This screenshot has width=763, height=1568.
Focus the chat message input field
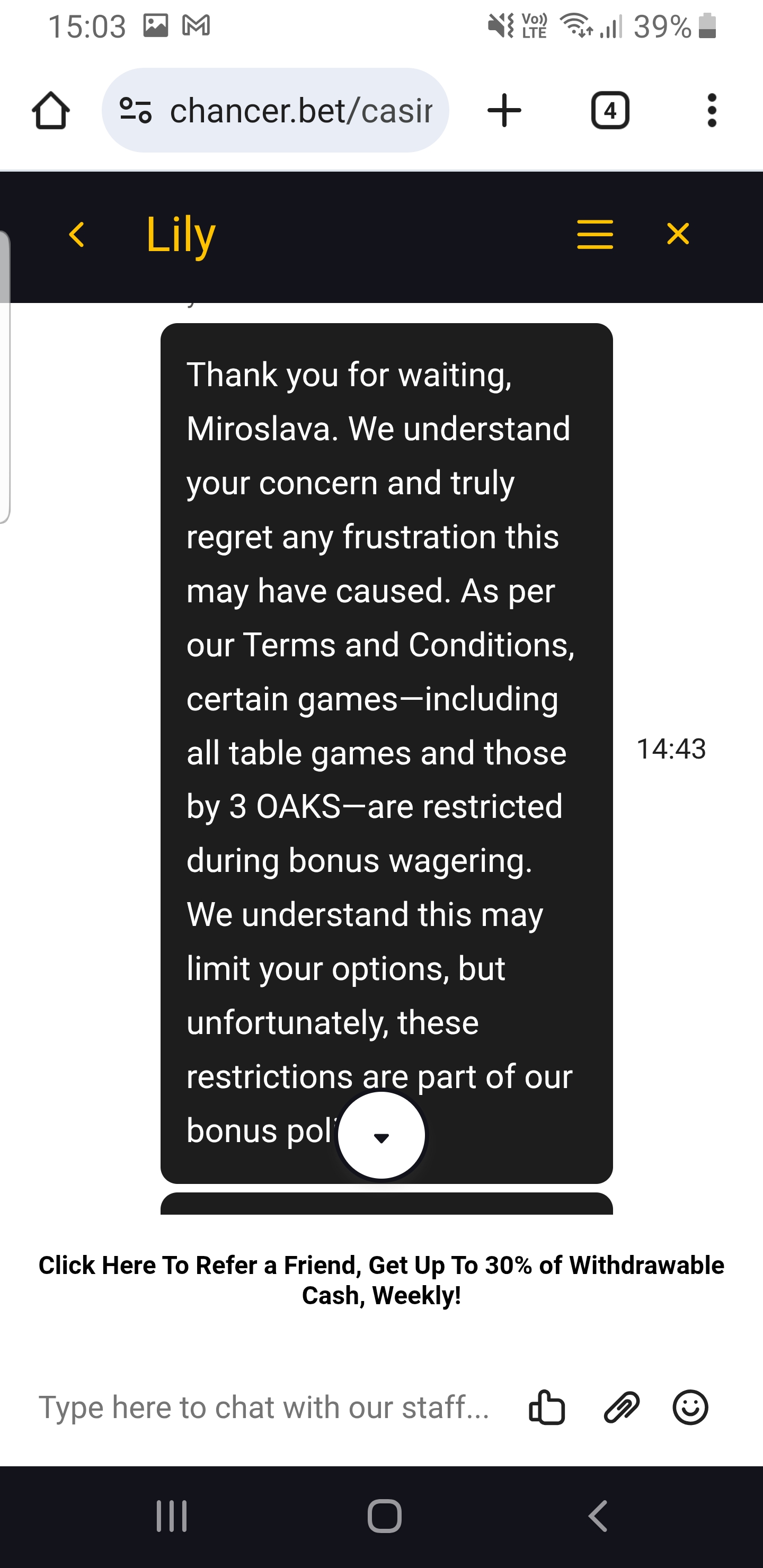pos(265,1407)
